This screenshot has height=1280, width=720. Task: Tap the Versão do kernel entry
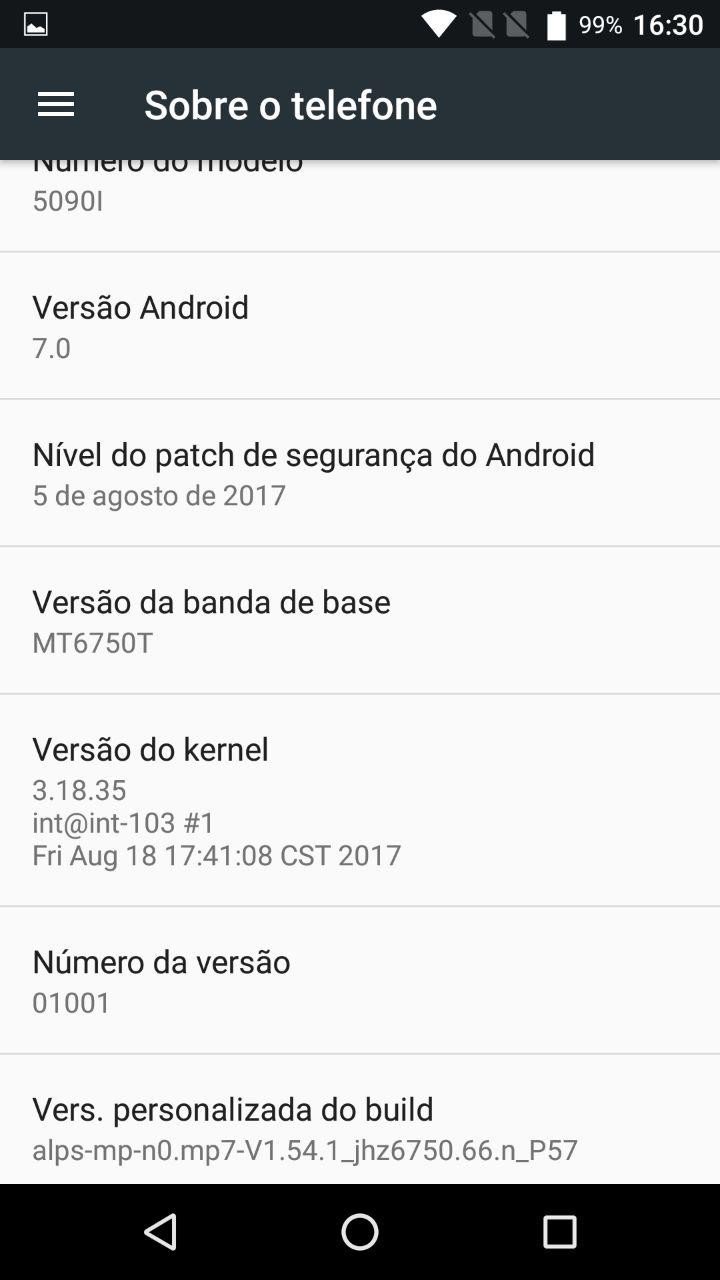point(360,800)
